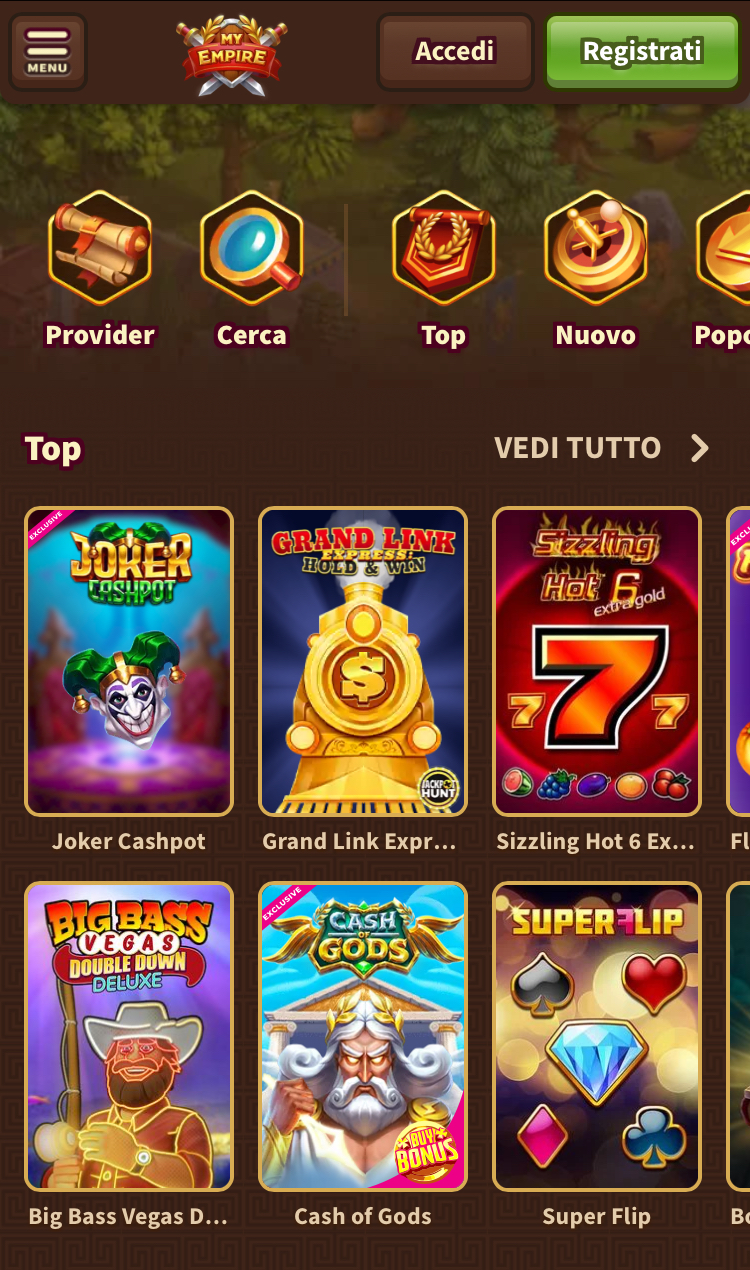750x1270 pixels.
Task: Open Big Bass Vegas Double Down
Action: coord(129,1036)
